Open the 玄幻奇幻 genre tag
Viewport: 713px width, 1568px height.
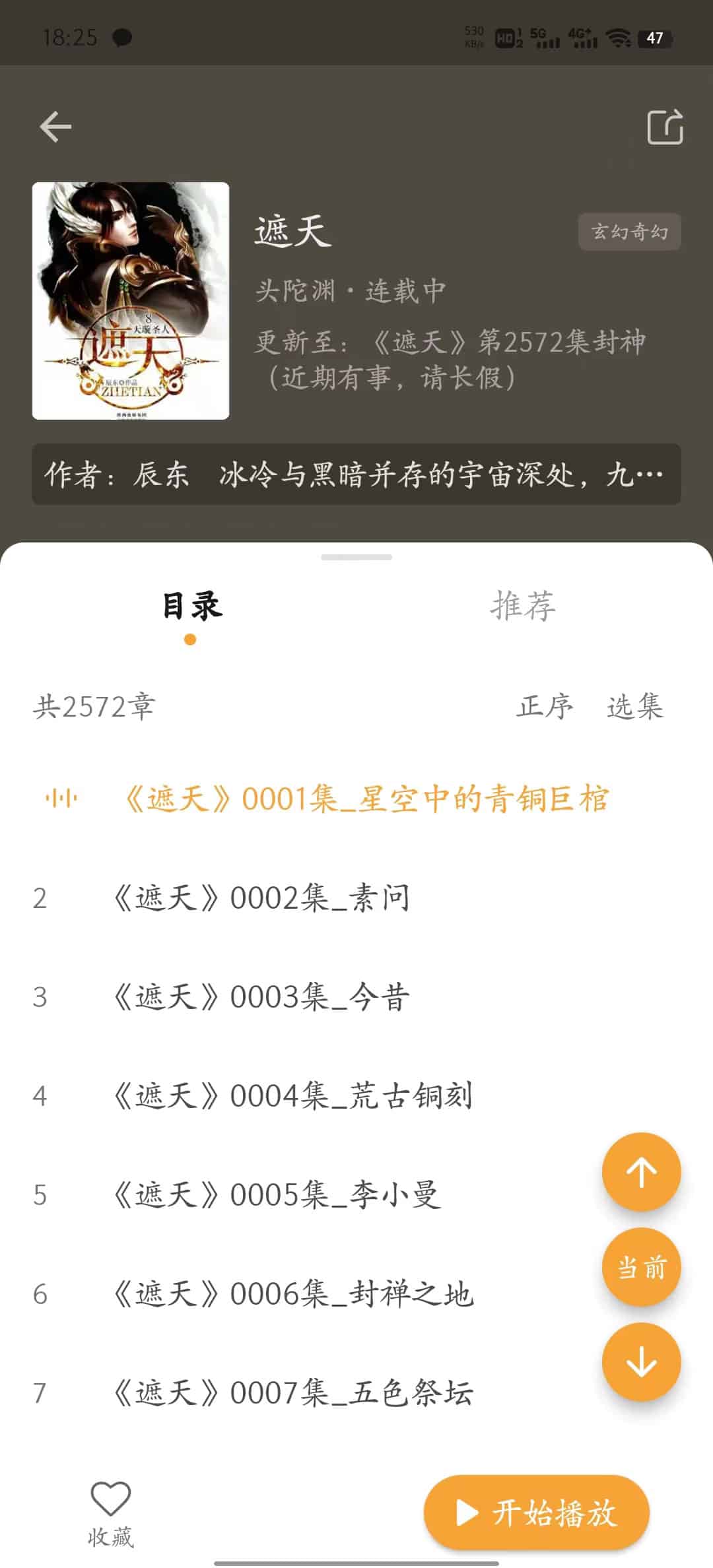pyautogui.click(x=629, y=232)
